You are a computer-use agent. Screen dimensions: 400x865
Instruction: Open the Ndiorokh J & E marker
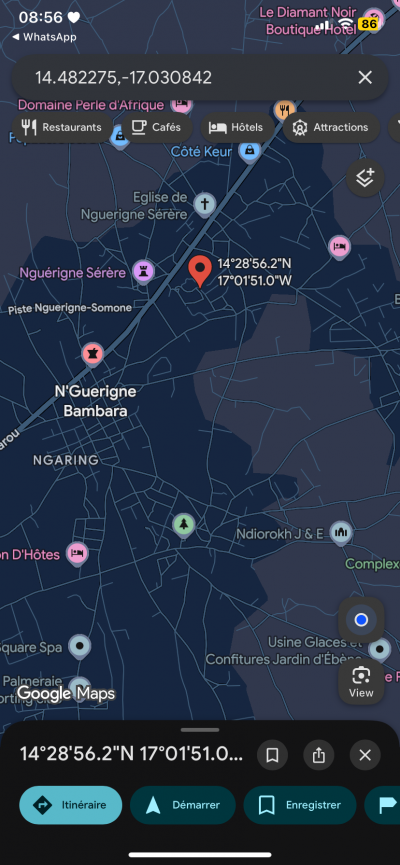pos(340,533)
